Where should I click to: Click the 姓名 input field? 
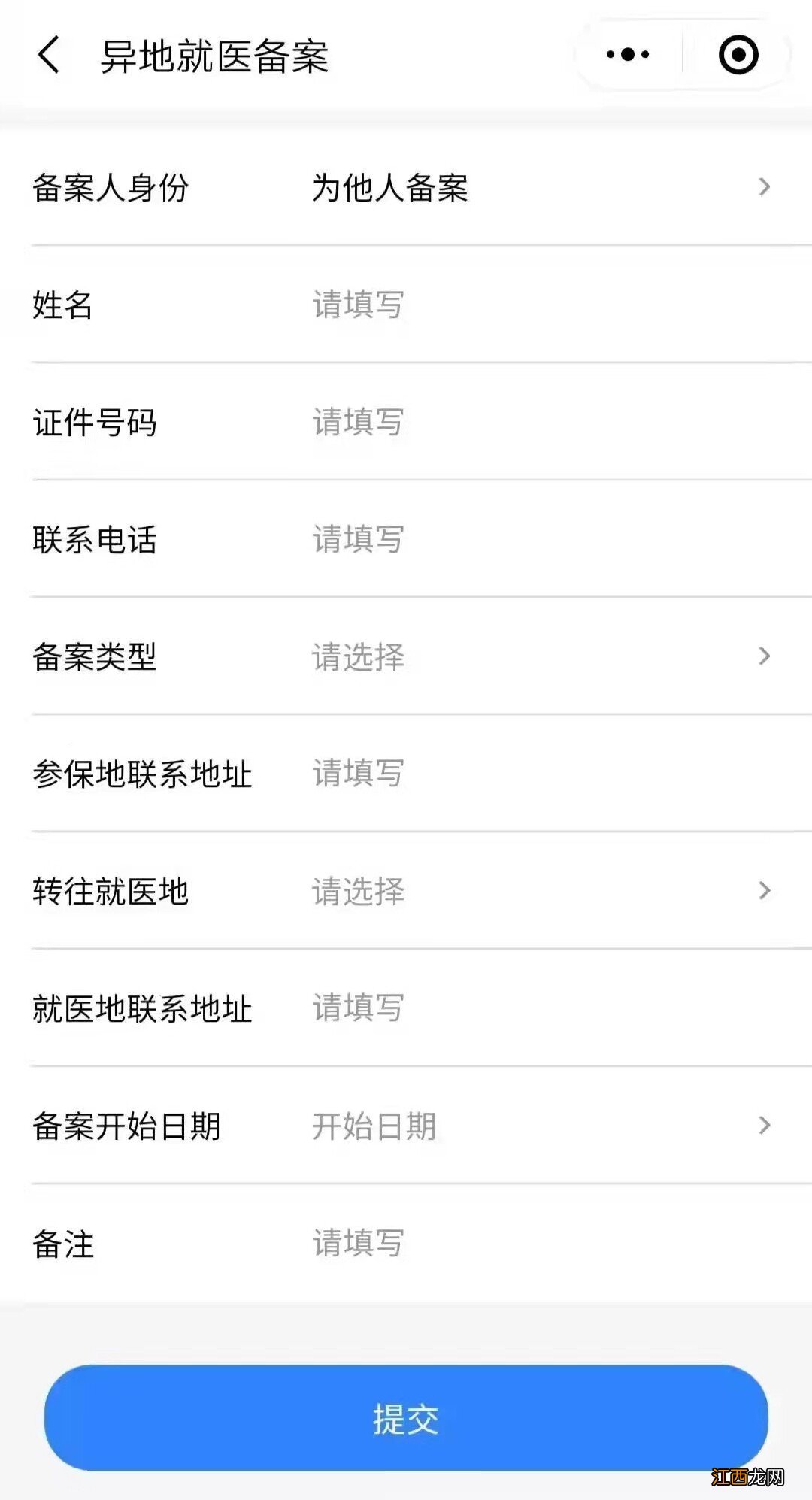coord(451,305)
